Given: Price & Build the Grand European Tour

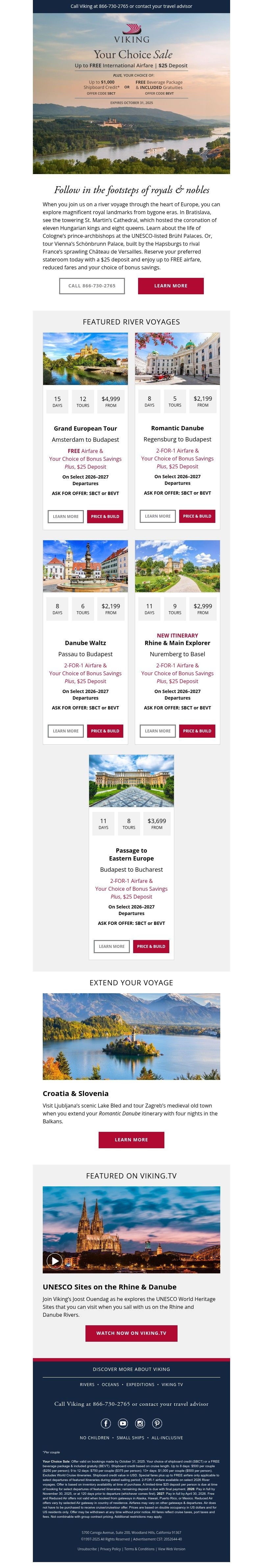Looking at the screenshot, I should (105, 516).
